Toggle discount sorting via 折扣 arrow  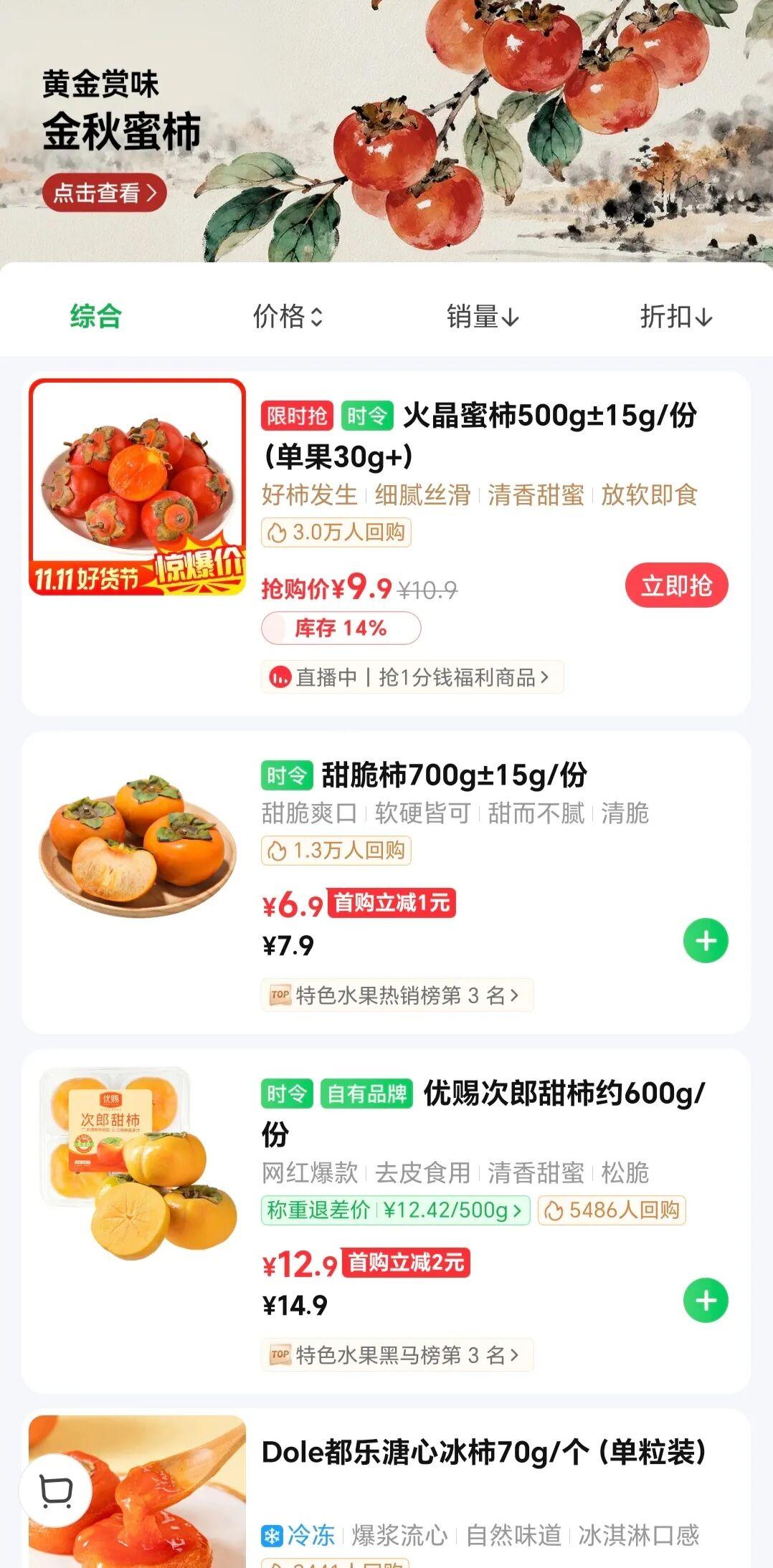(675, 317)
